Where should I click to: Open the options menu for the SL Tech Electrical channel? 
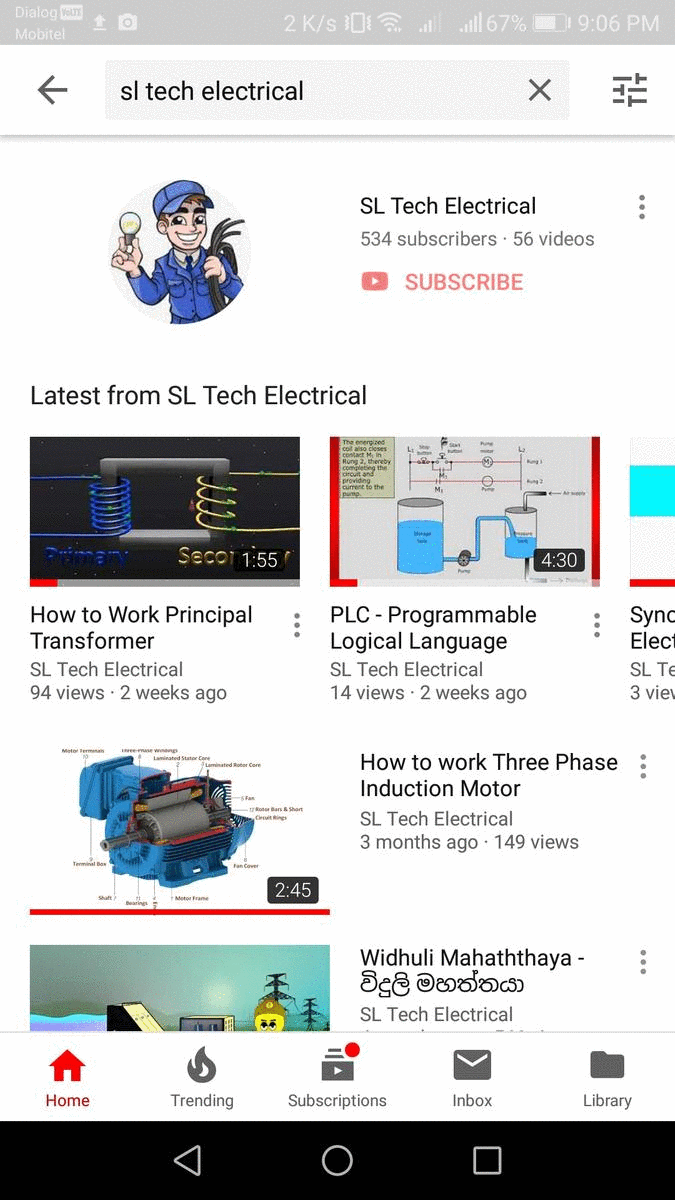641,207
